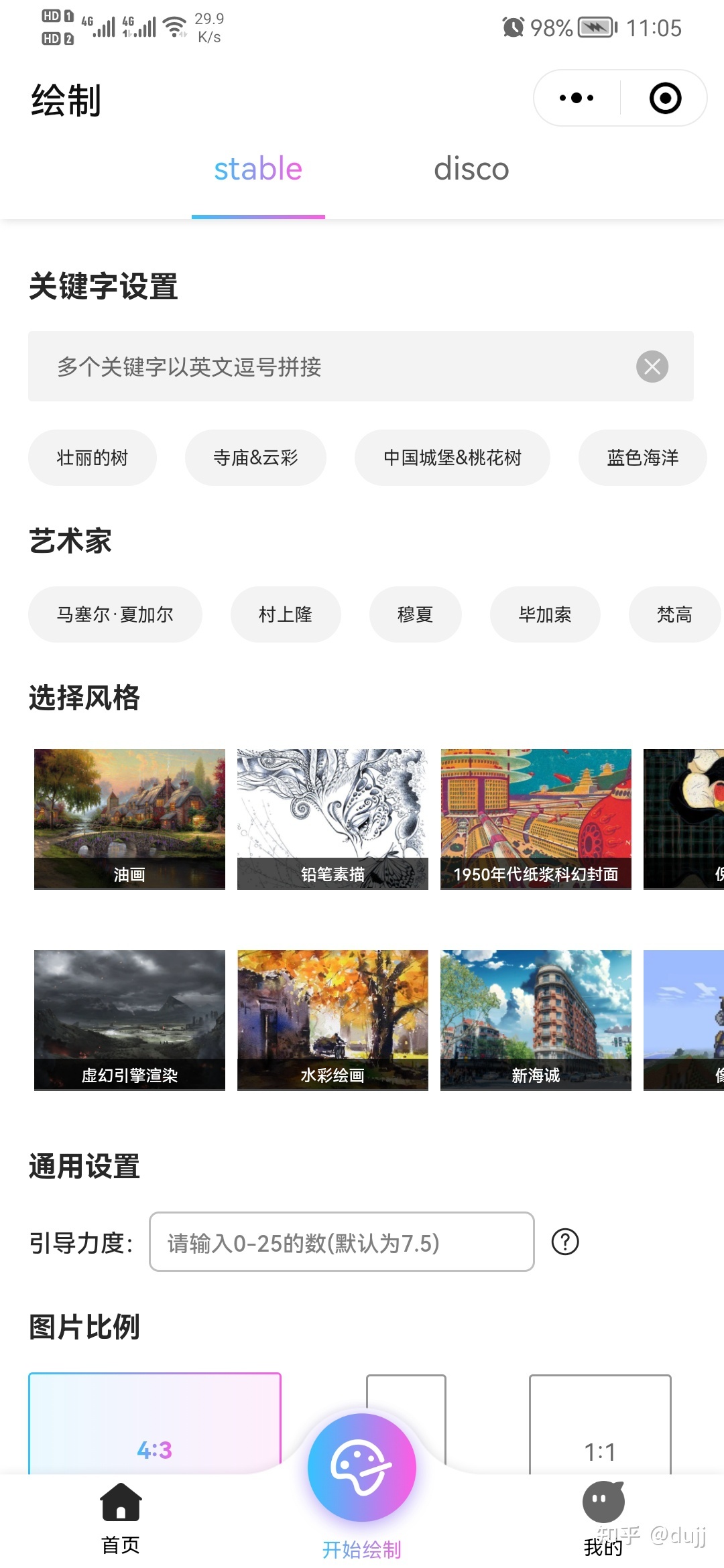
Task: Switch to the disco tab
Action: 471,170
